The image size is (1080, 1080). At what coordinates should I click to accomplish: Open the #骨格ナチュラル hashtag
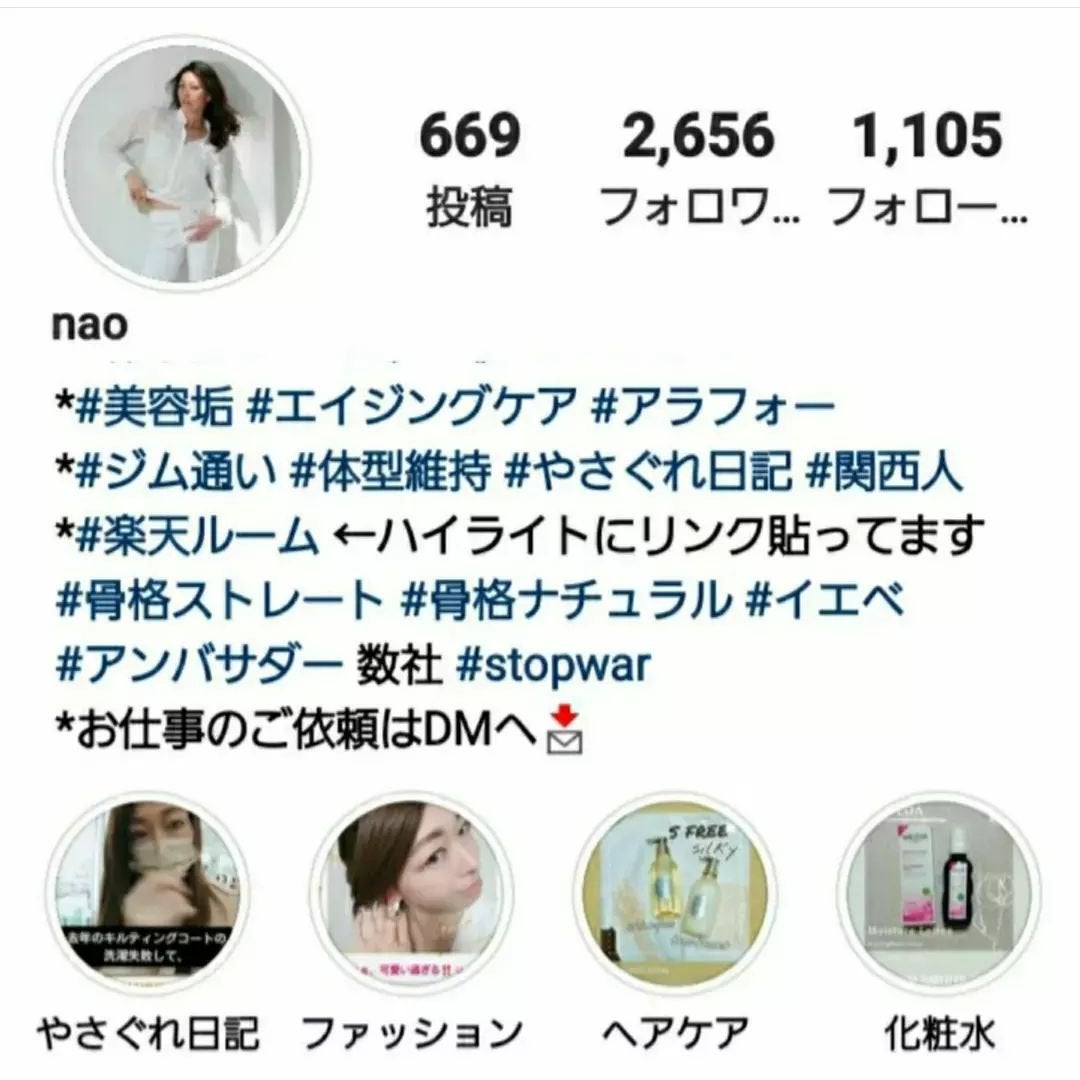pos(562,602)
